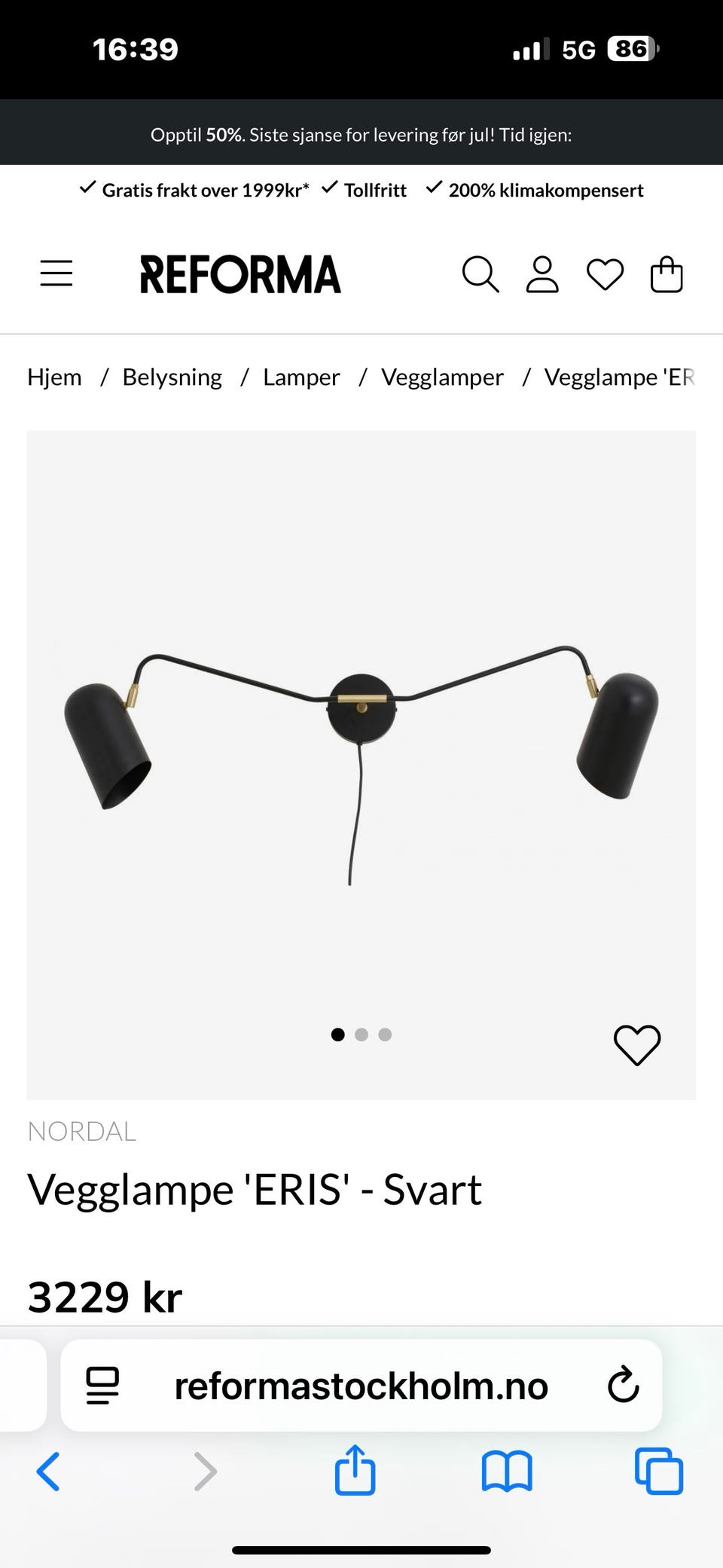723x1568 pixels.
Task: Select the second image indicator dot
Action: [x=361, y=1035]
